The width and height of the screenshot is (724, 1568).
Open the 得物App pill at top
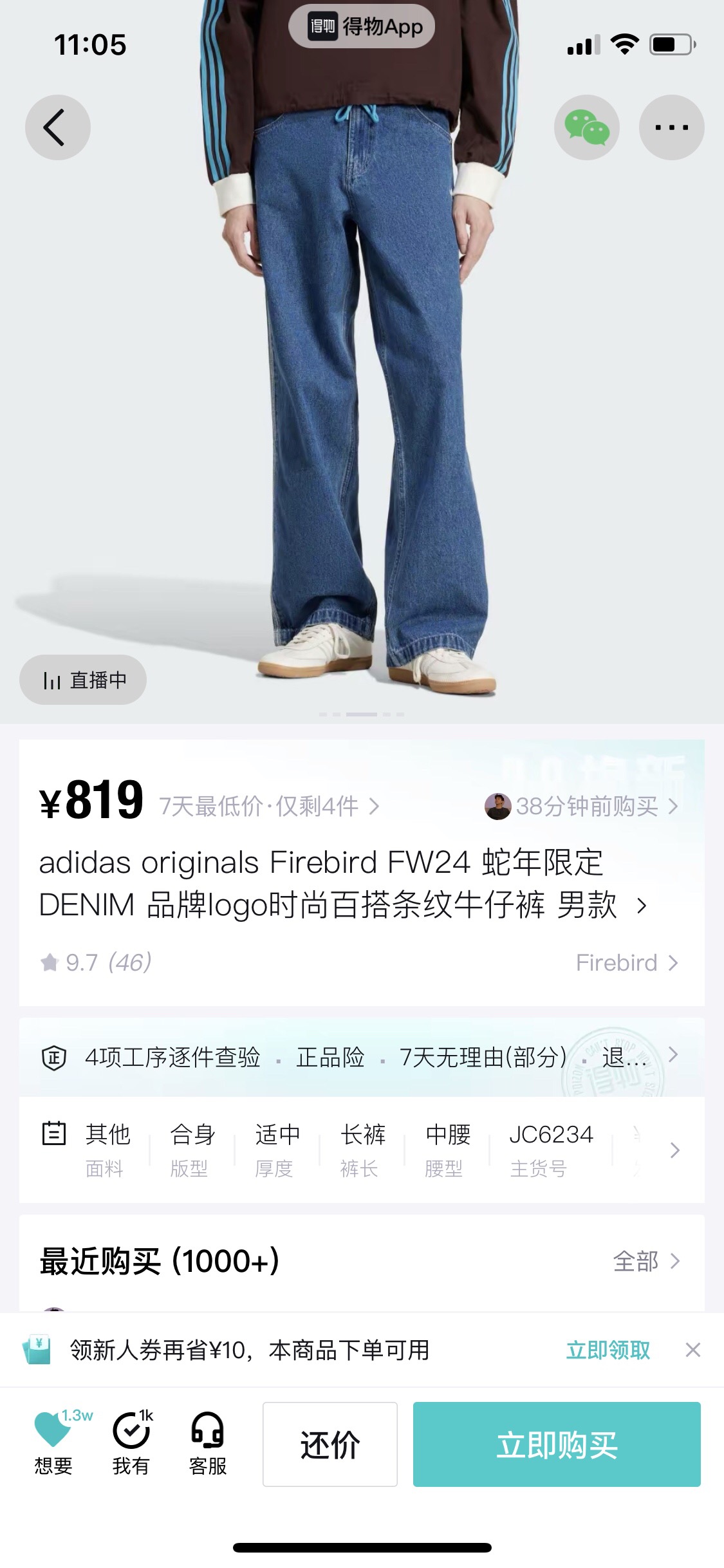(x=362, y=26)
